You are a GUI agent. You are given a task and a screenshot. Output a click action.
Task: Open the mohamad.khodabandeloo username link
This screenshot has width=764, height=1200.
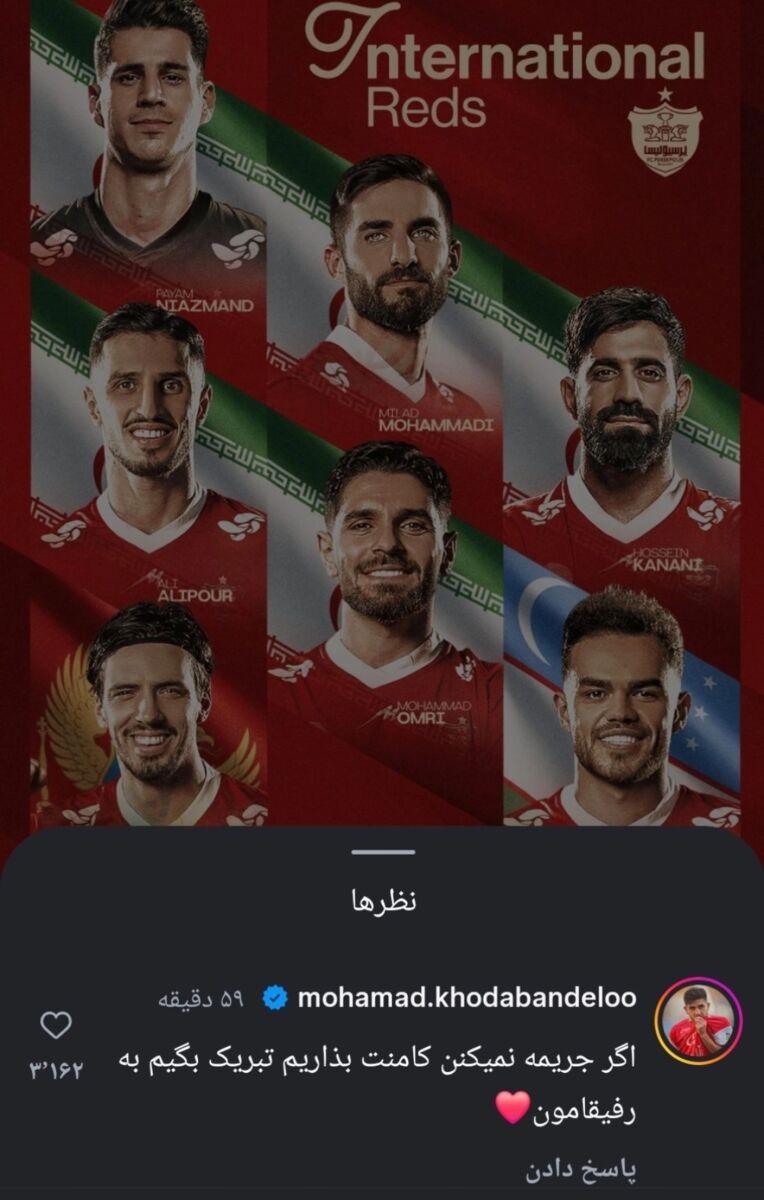click(467, 998)
